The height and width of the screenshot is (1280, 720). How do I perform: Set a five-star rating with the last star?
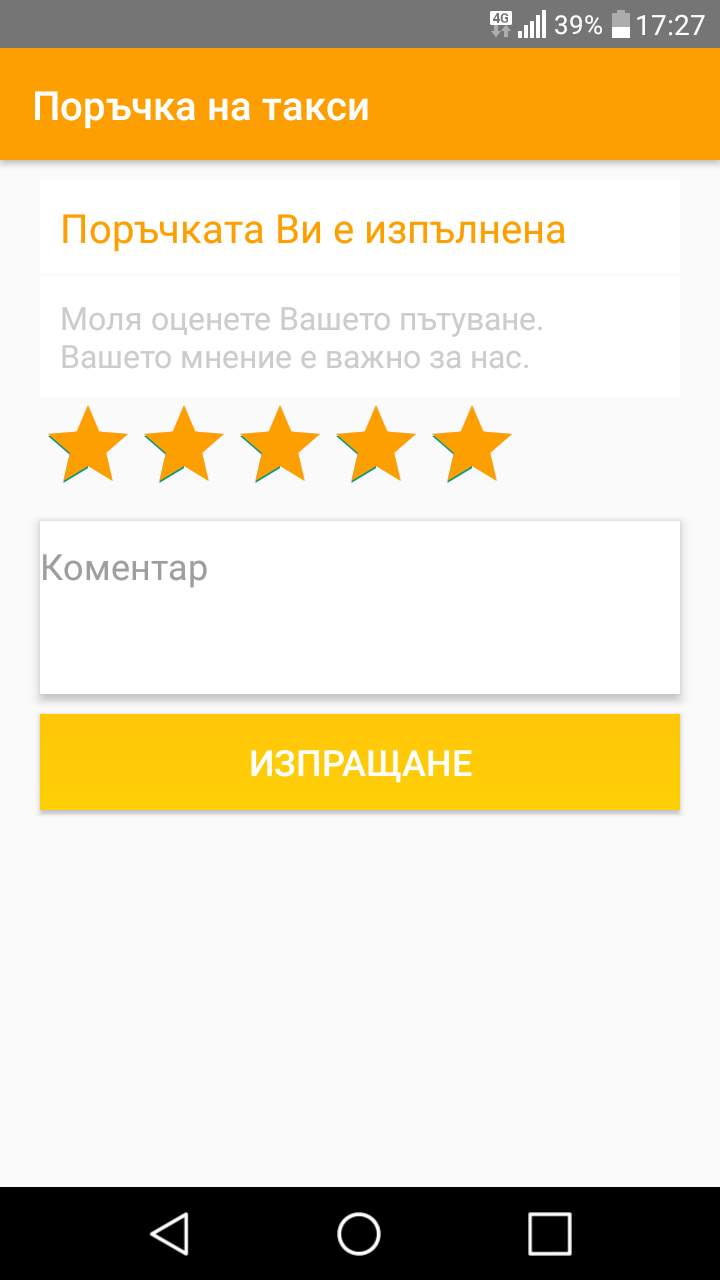pyautogui.click(x=472, y=444)
